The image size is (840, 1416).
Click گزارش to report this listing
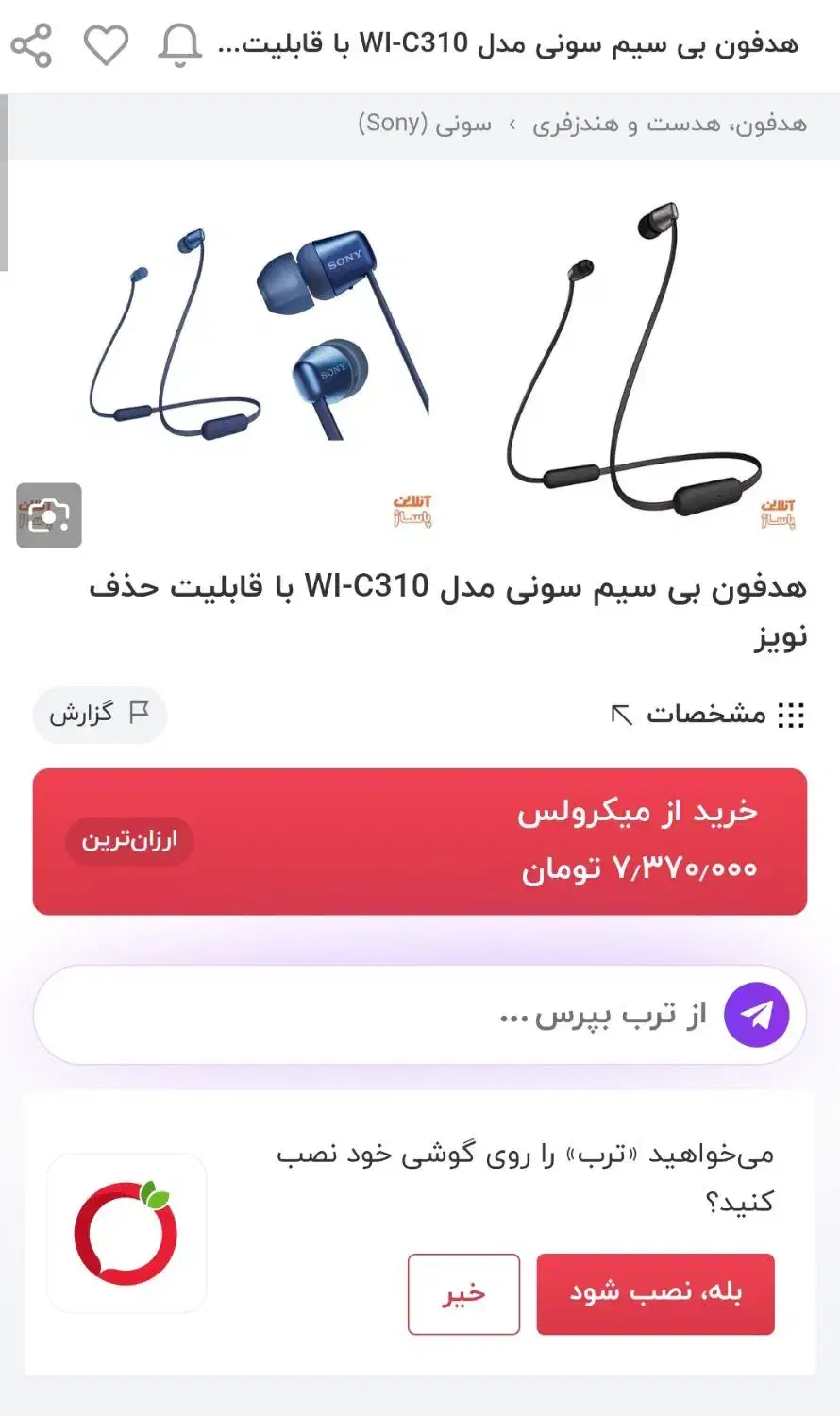tap(99, 715)
